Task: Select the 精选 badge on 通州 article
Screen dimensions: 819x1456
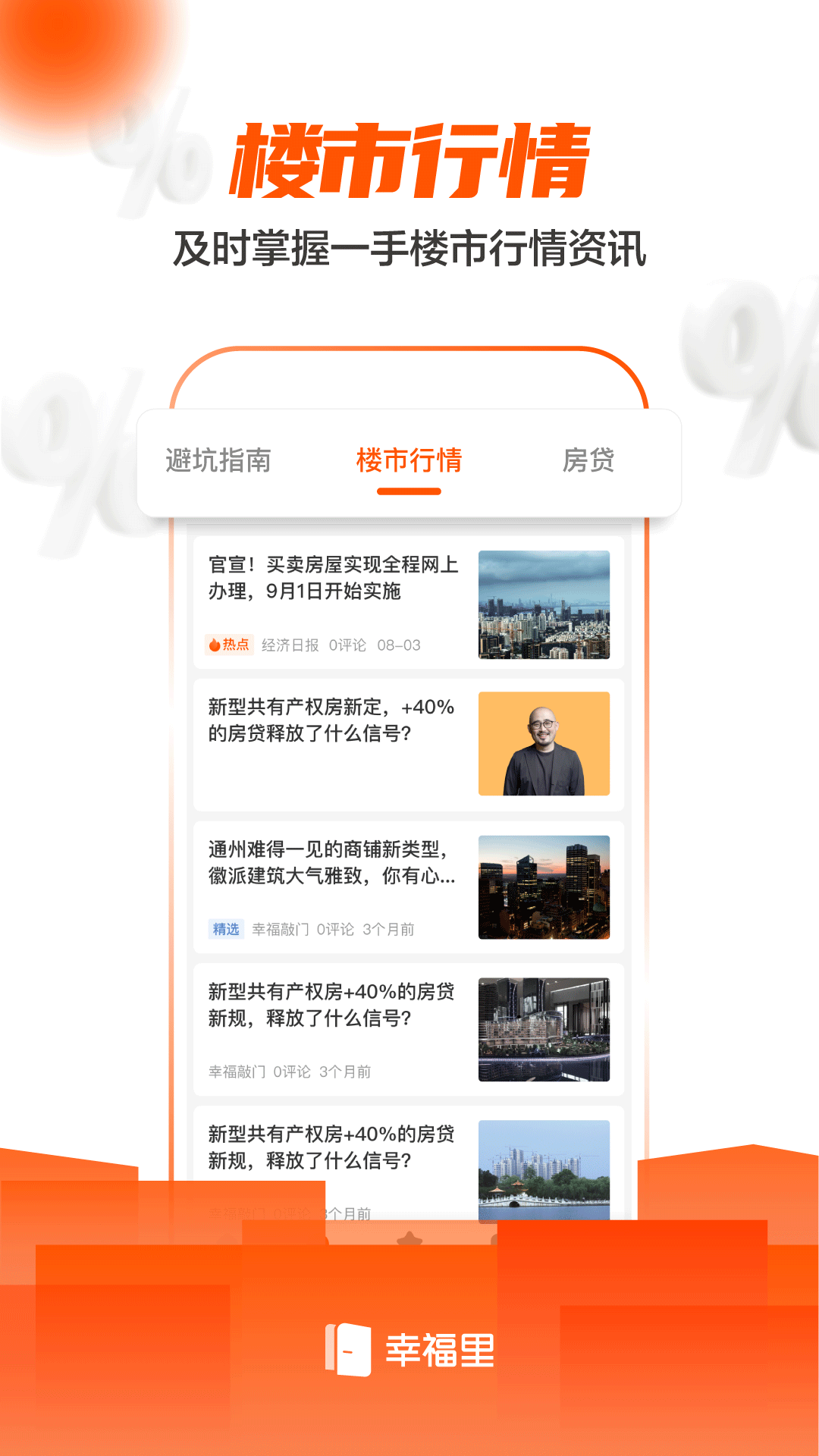Action: (x=225, y=928)
